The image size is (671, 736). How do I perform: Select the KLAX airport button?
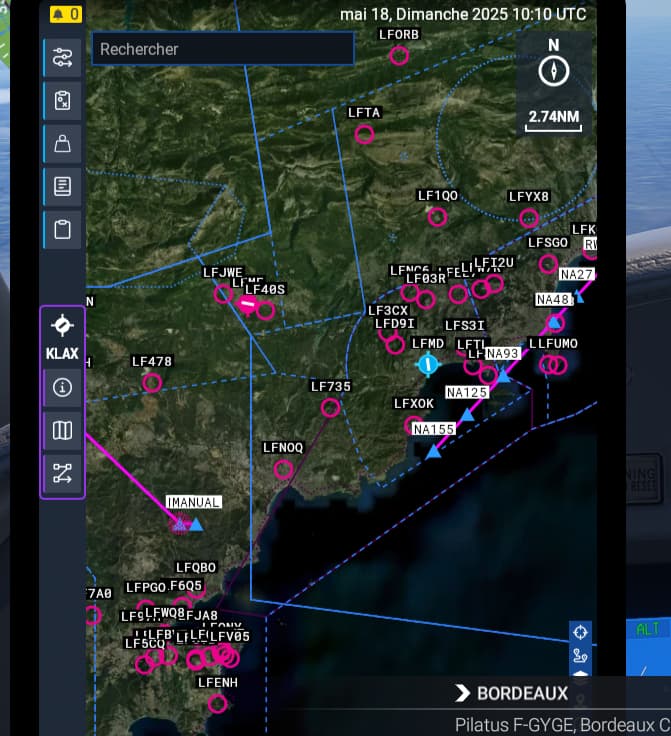(x=62, y=337)
